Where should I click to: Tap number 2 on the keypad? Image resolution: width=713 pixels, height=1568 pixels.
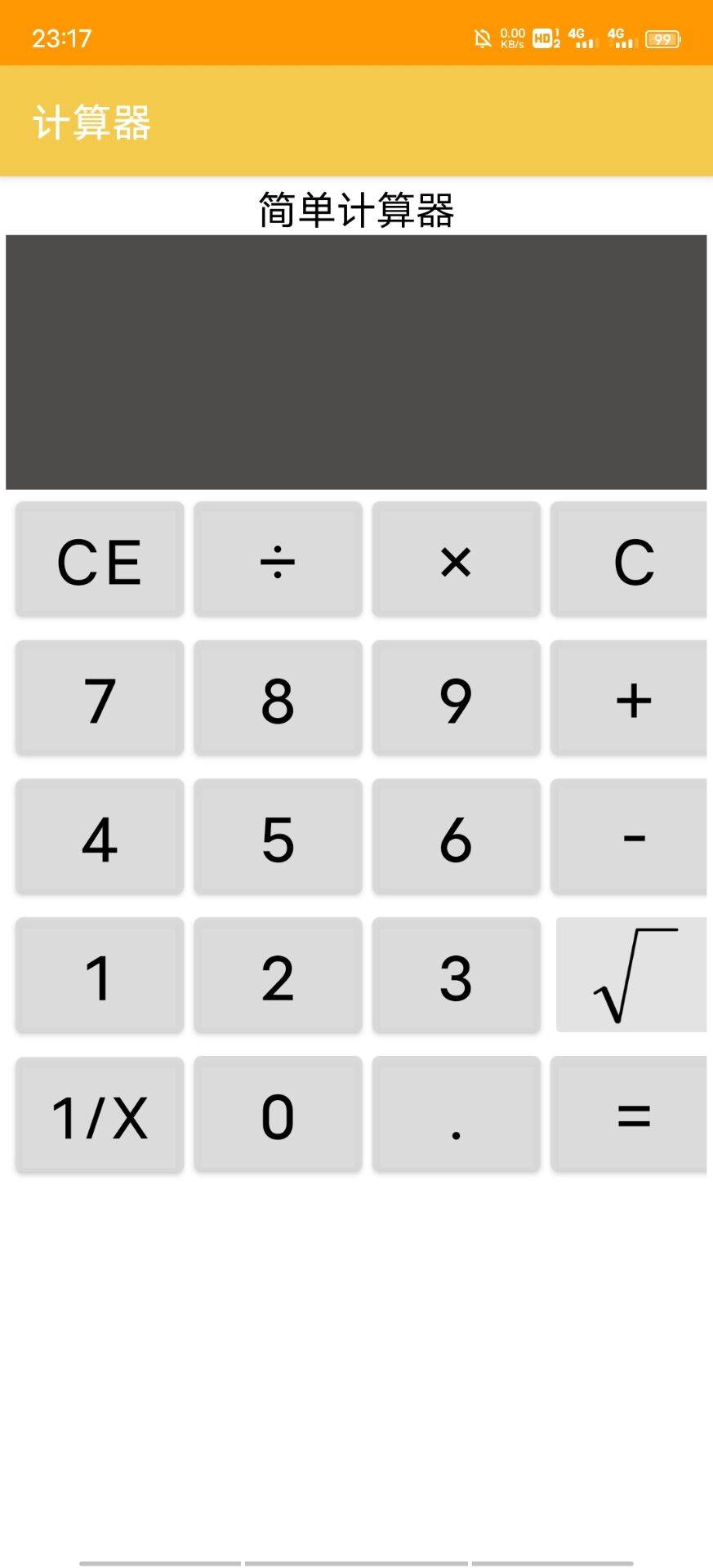(278, 977)
